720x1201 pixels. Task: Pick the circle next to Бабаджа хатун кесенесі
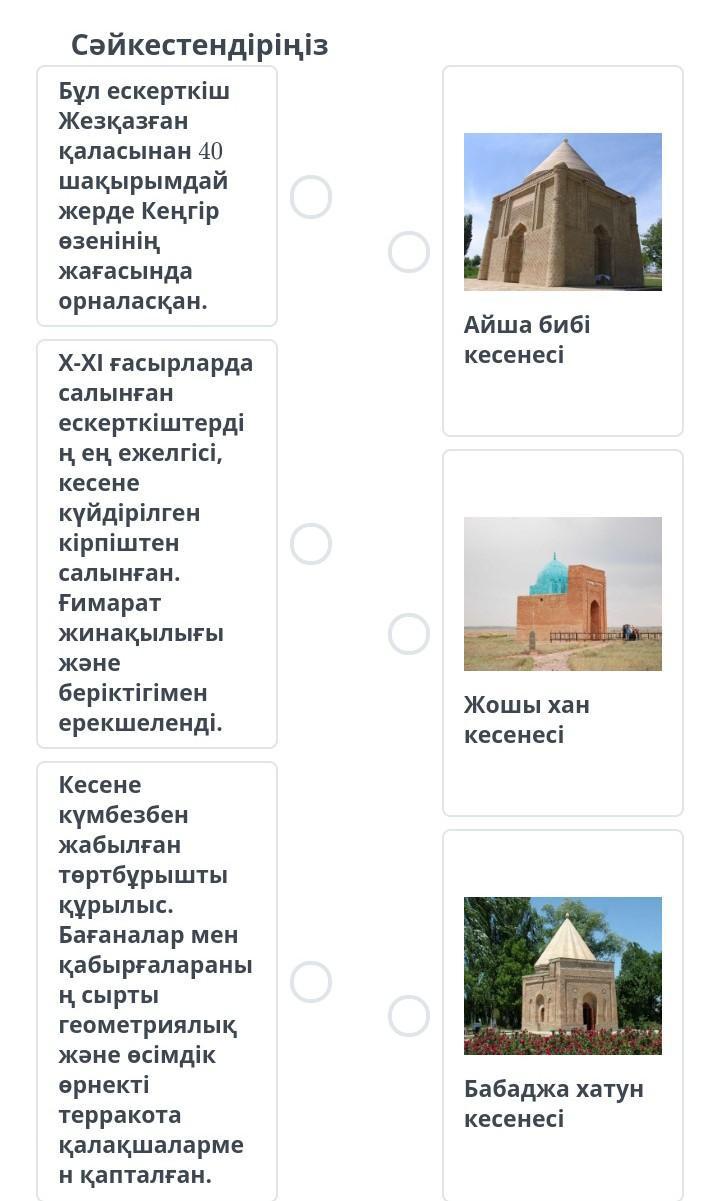pos(409,1016)
